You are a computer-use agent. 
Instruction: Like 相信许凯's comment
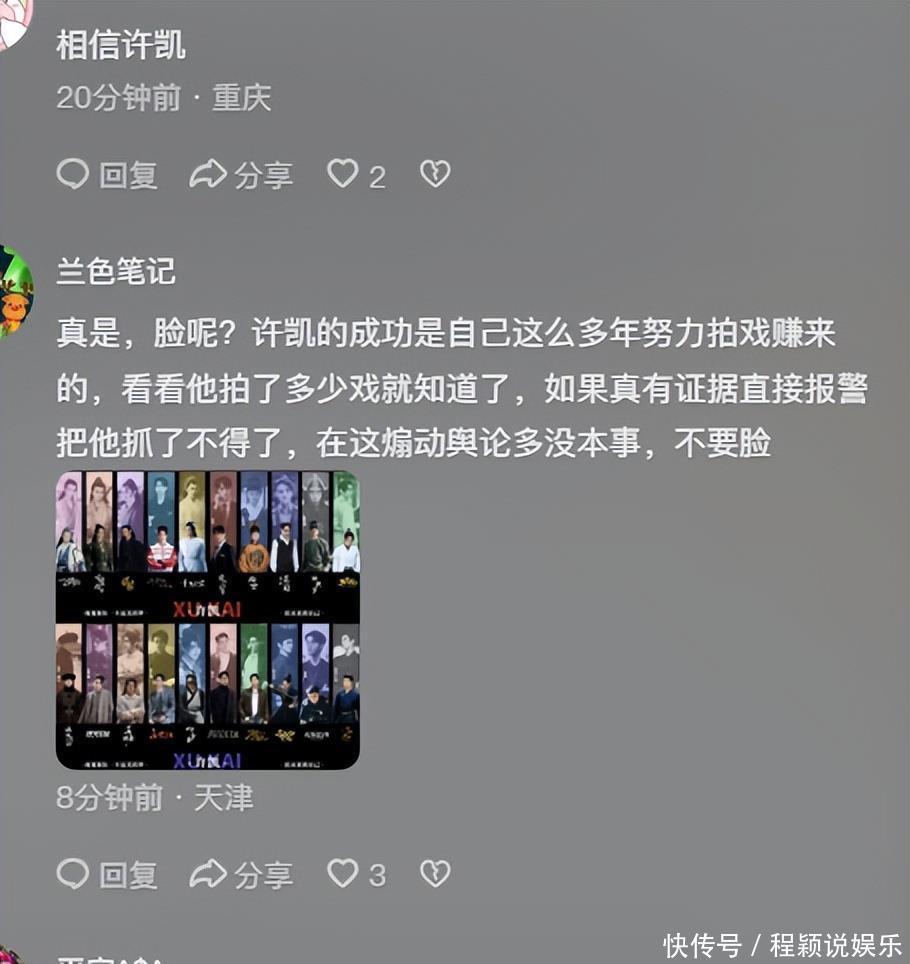(343, 175)
